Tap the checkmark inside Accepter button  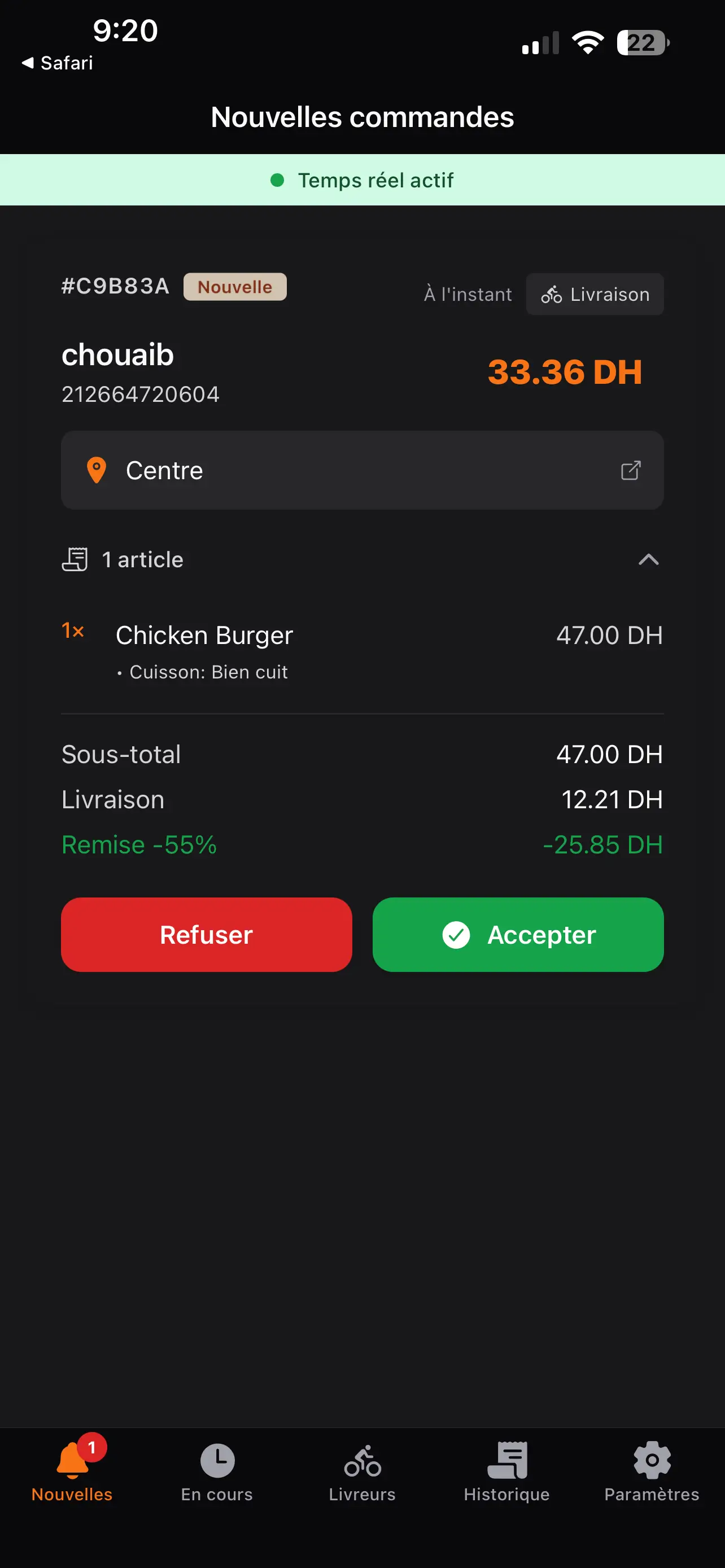456,934
